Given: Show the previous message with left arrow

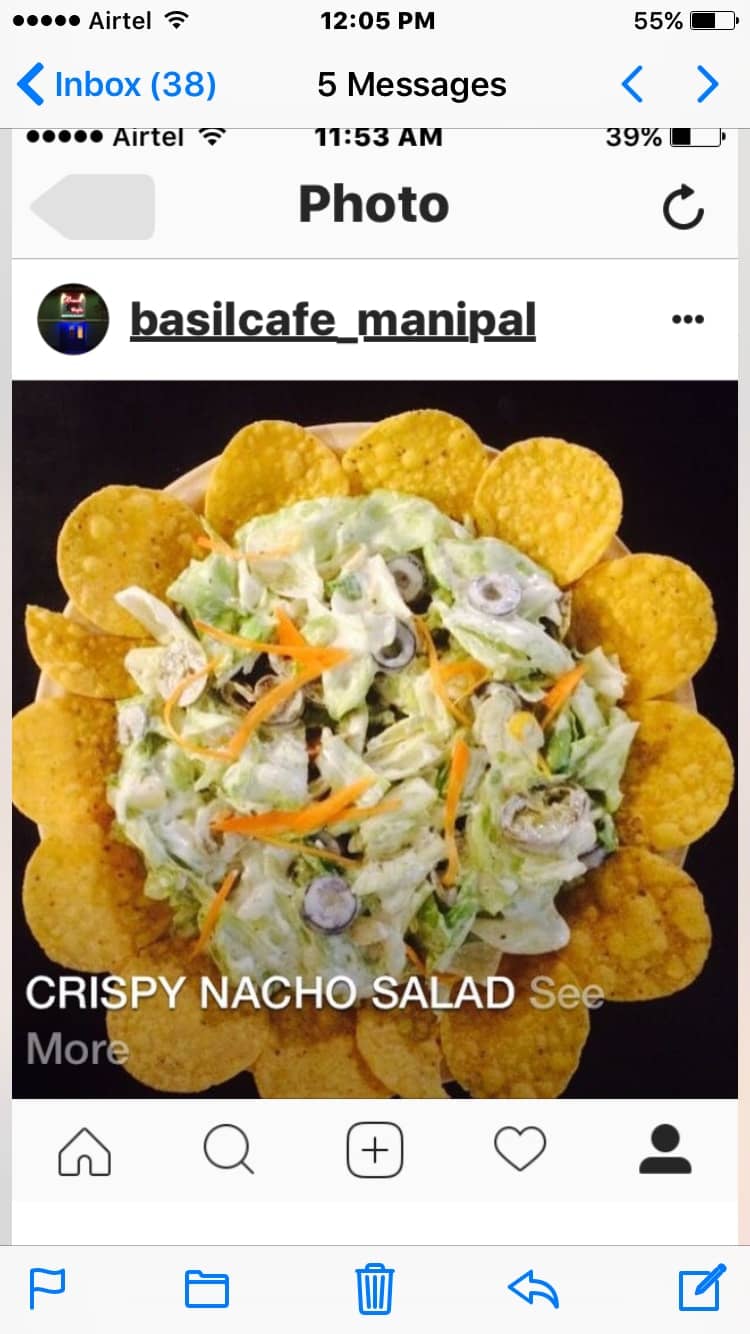Looking at the screenshot, I should point(632,85).
